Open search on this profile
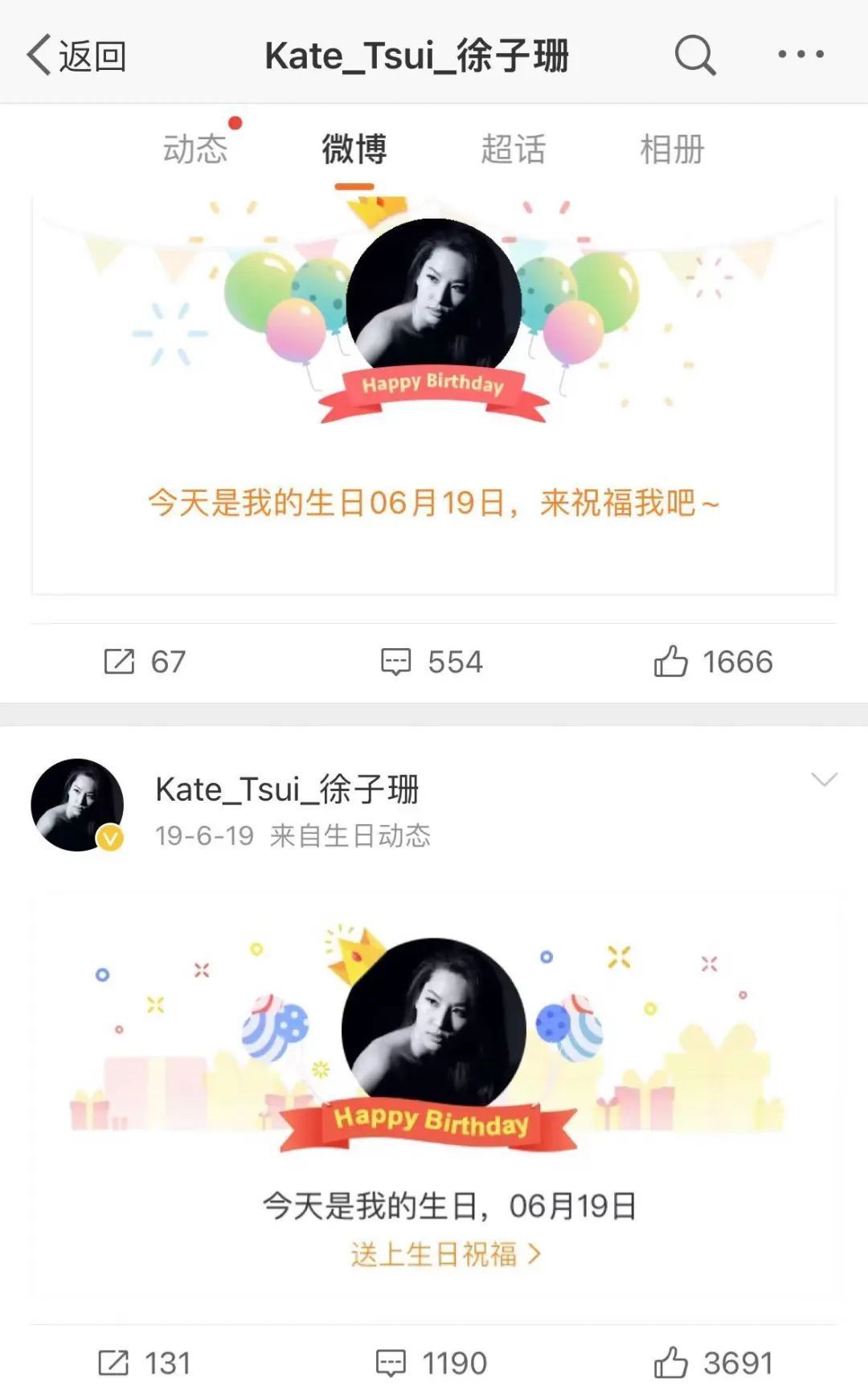Screen dimensions: 868x1395 click(694, 55)
